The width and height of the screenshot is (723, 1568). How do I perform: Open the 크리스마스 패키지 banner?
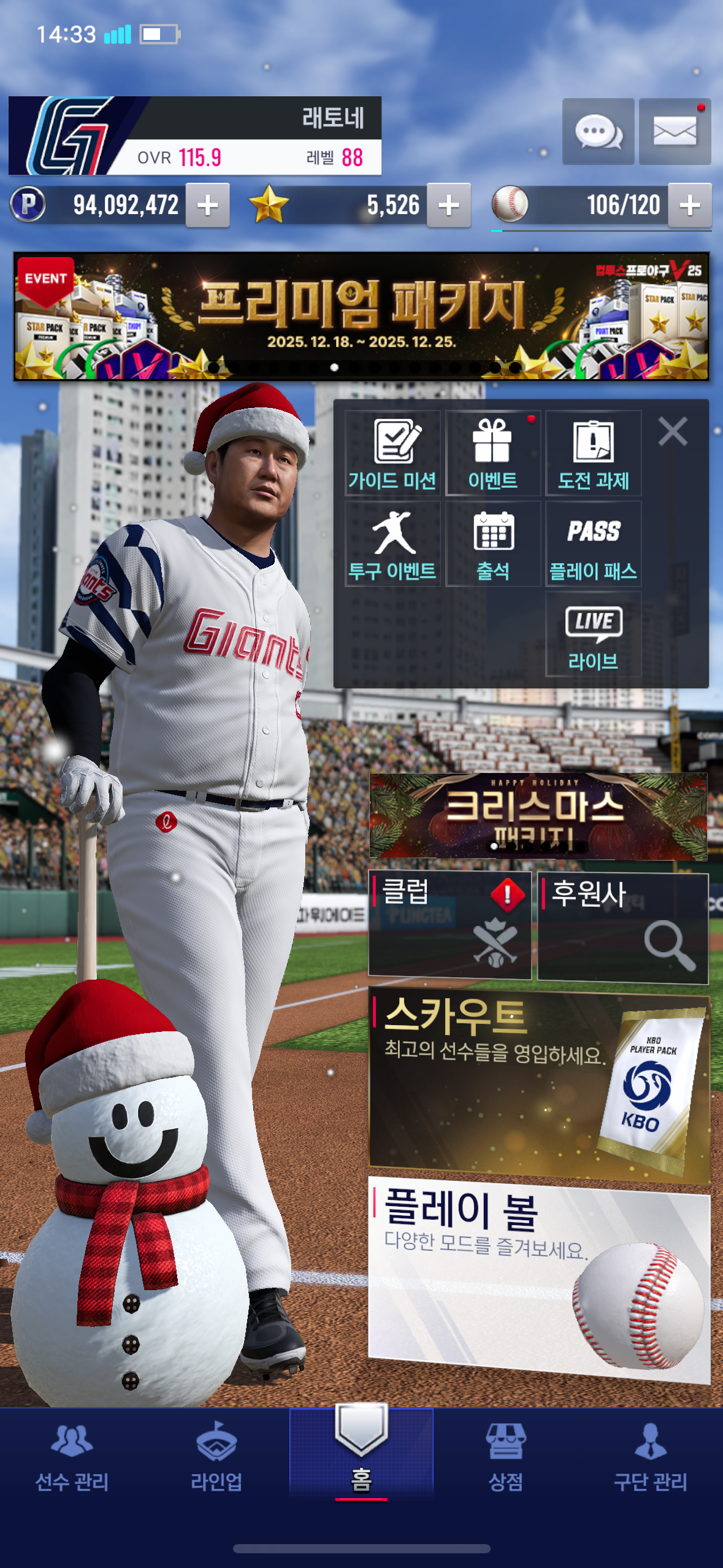coord(538,816)
